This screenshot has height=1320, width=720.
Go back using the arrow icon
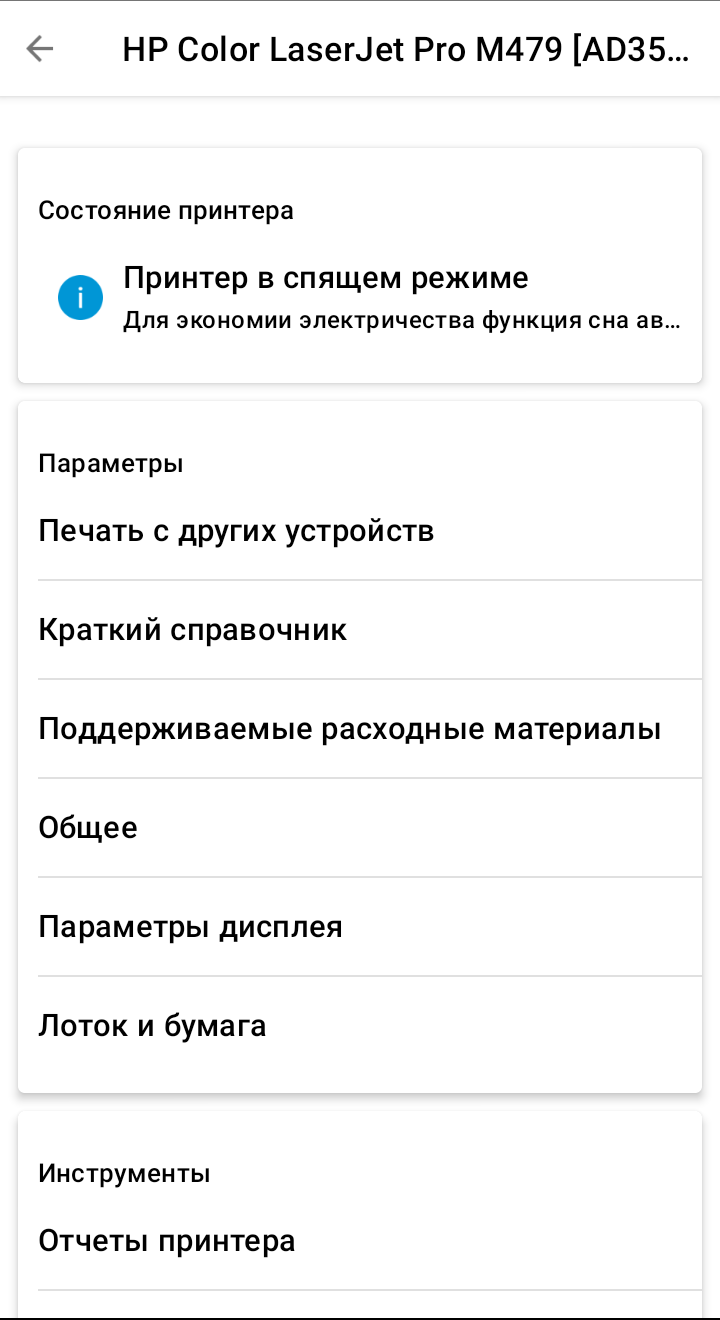point(40,49)
